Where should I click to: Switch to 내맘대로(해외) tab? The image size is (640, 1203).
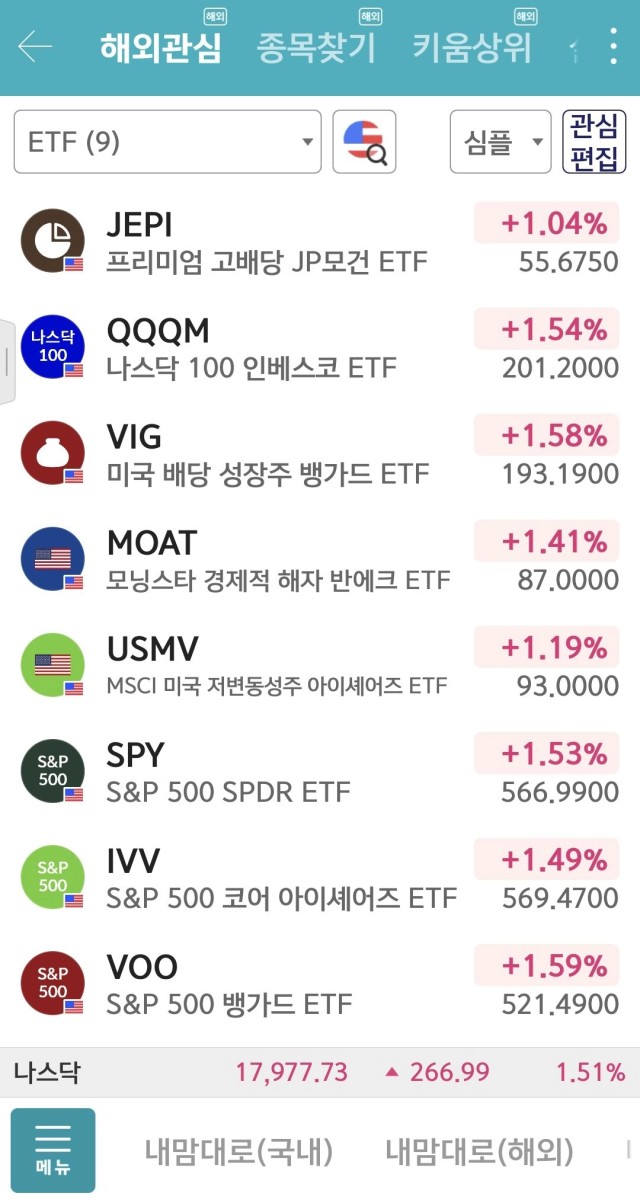[480, 1150]
